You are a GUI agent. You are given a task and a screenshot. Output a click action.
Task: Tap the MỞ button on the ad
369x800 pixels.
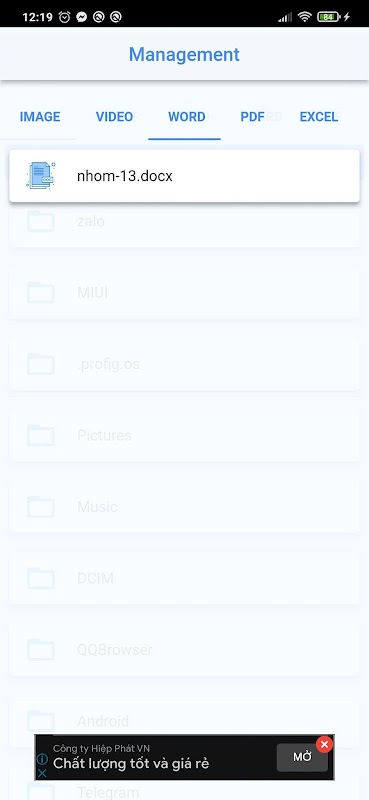[302, 757]
